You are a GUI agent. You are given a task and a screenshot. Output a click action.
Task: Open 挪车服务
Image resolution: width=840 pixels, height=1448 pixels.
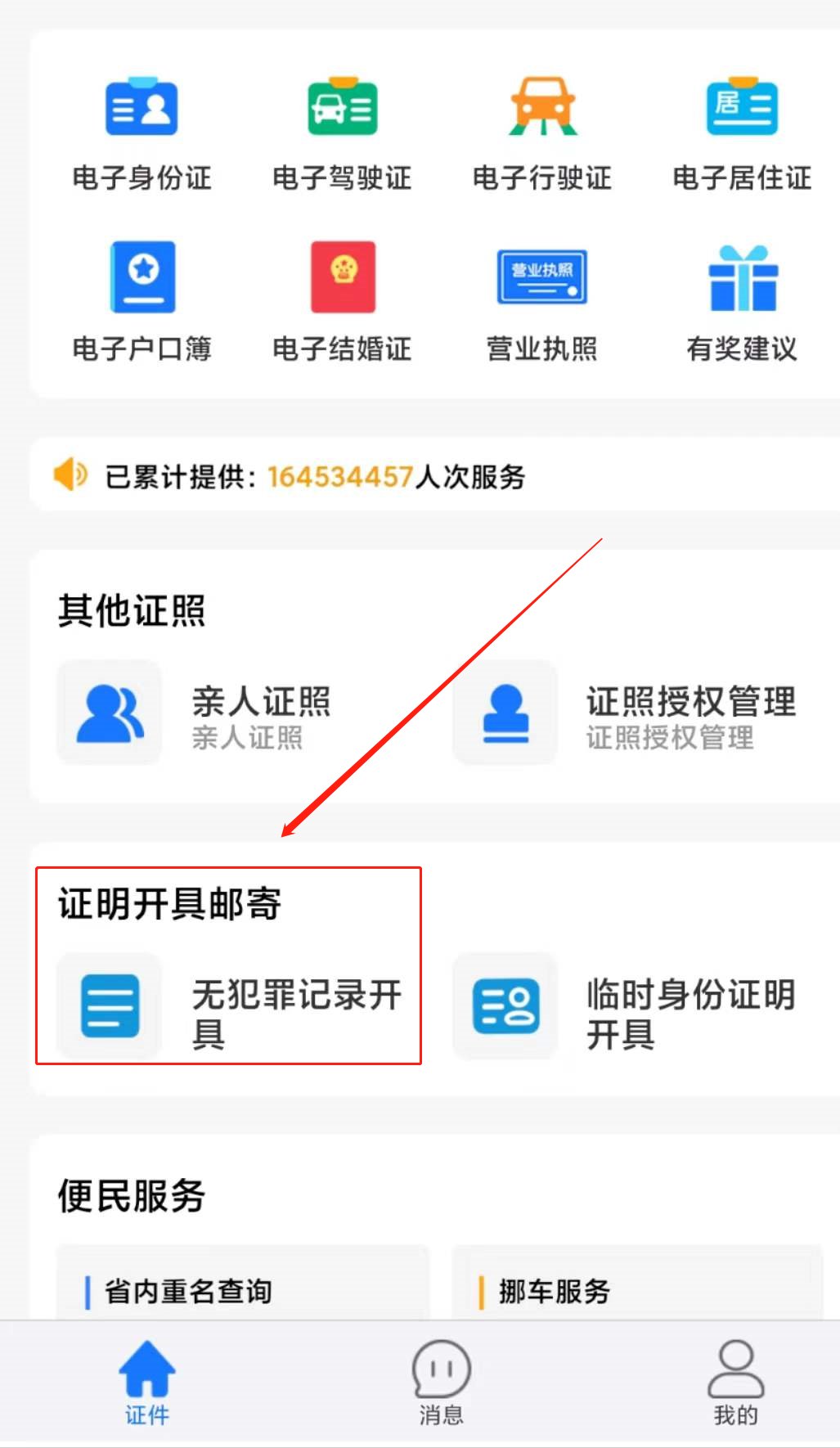pos(636,1291)
